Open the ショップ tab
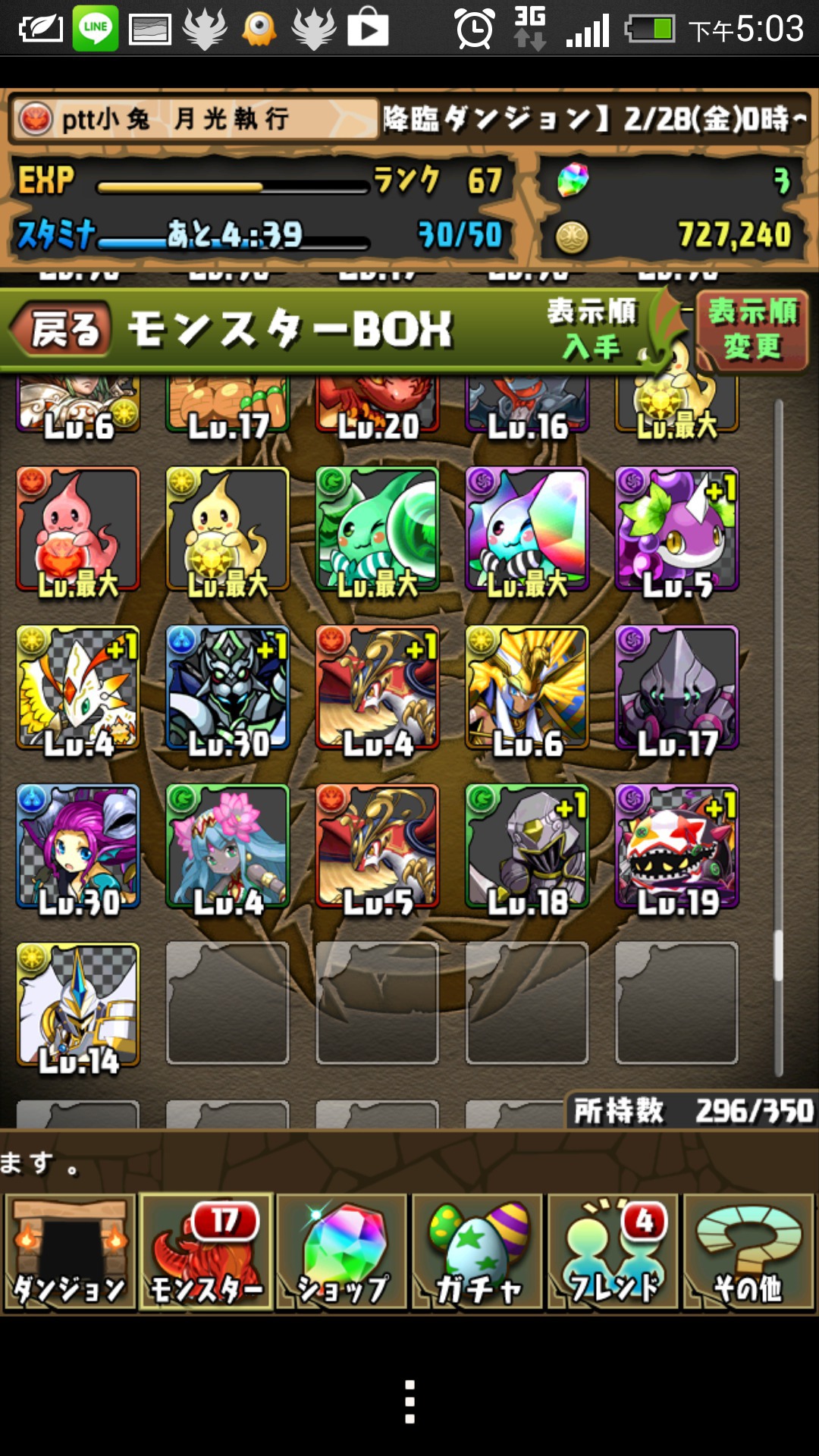The height and width of the screenshot is (1456, 819). coord(342,1252)
